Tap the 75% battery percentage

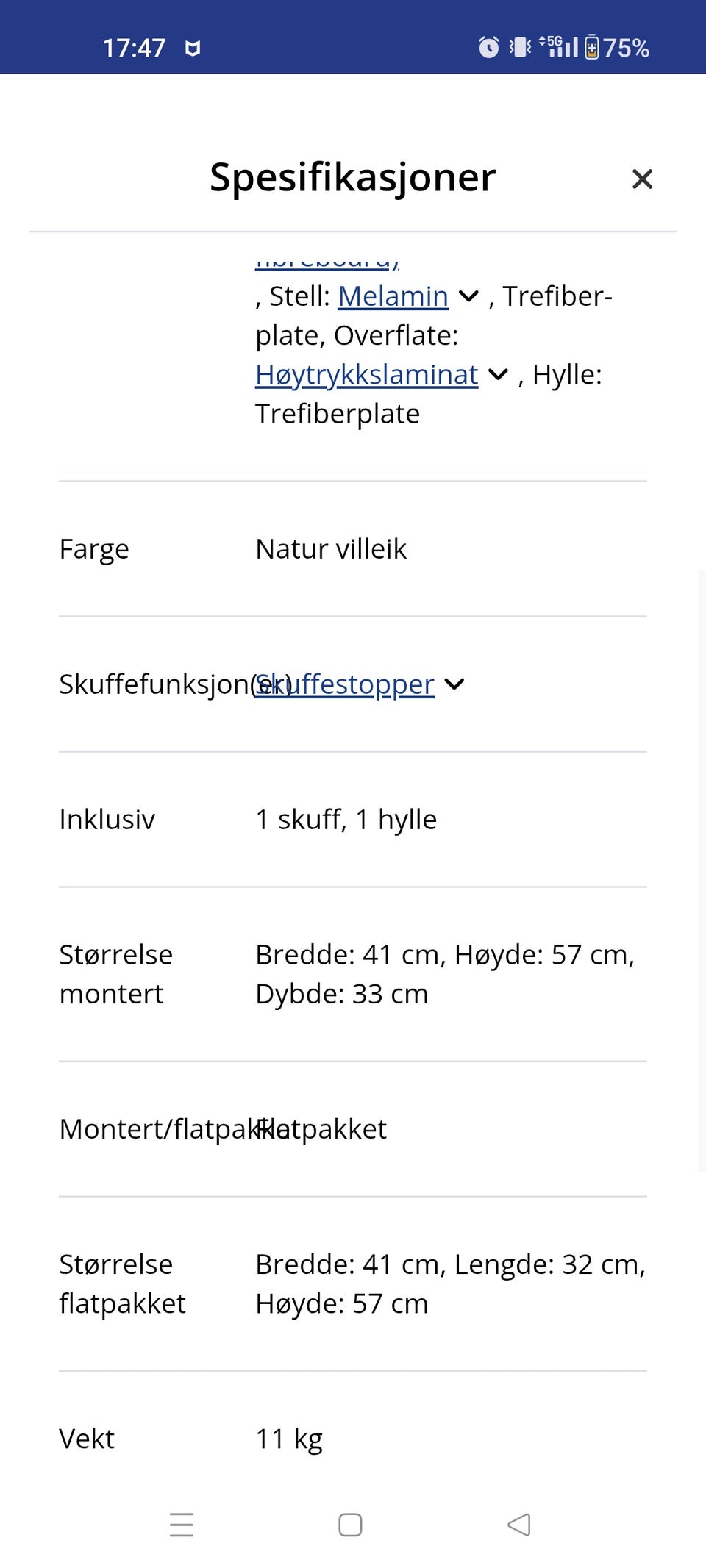[627, 46]
